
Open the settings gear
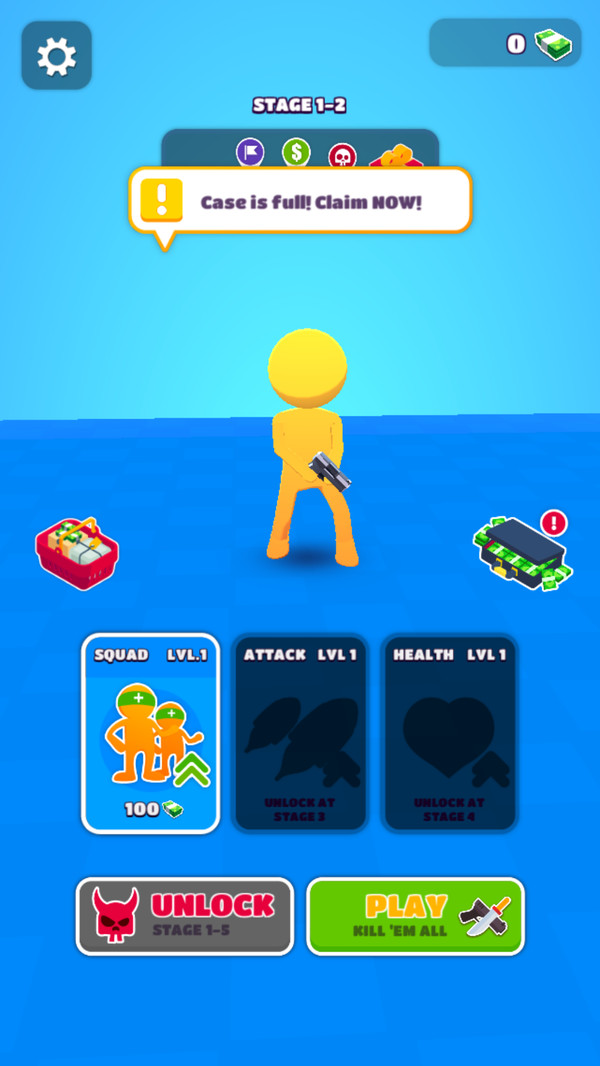[57, 56]
